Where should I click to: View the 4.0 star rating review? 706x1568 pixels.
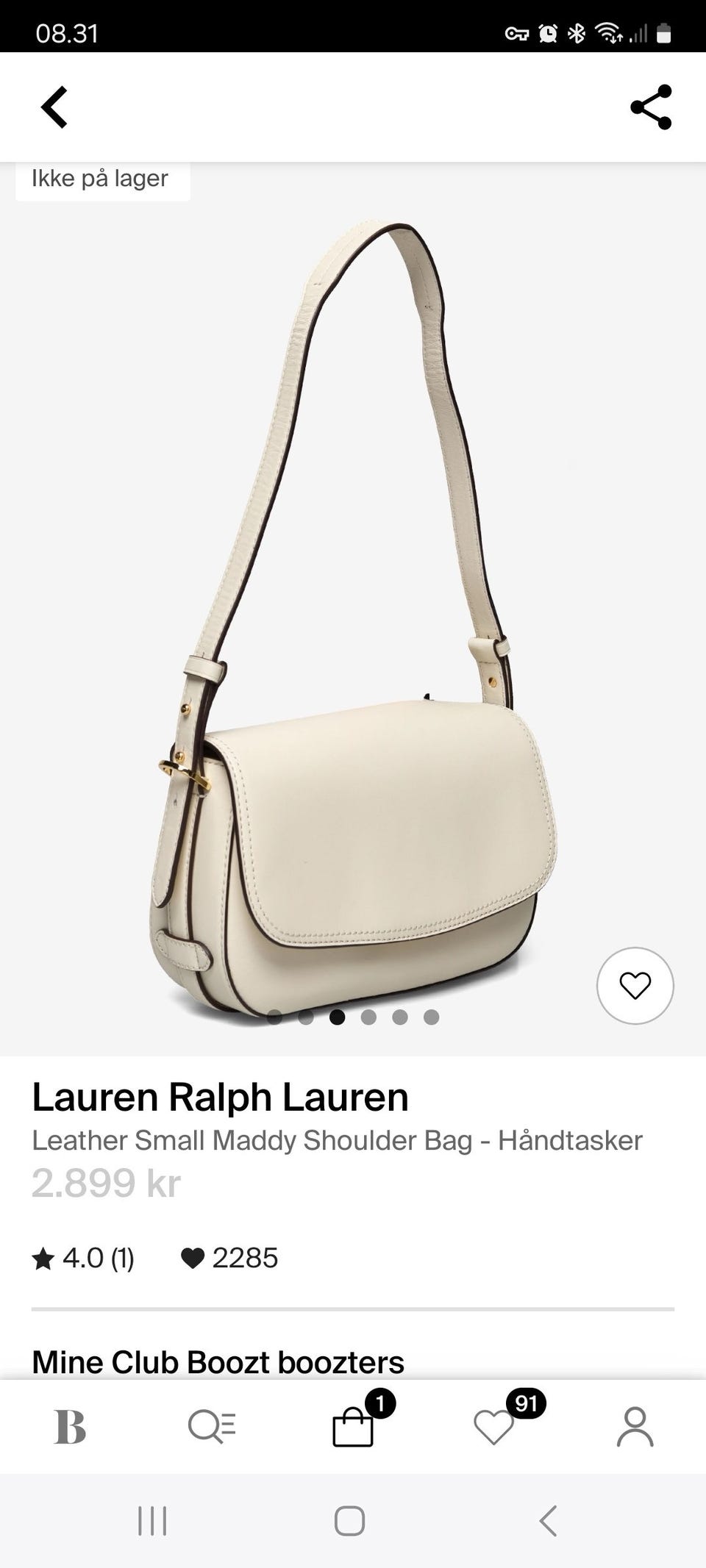click(83, 1258)
